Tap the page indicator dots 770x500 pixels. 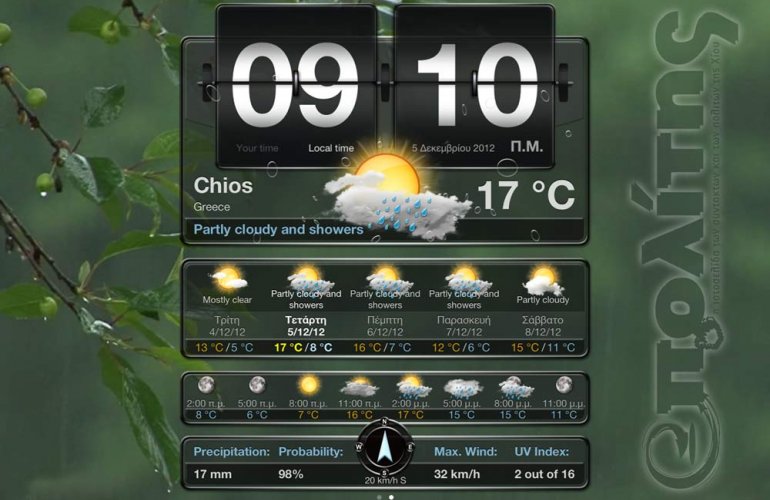tap(385, 495)
